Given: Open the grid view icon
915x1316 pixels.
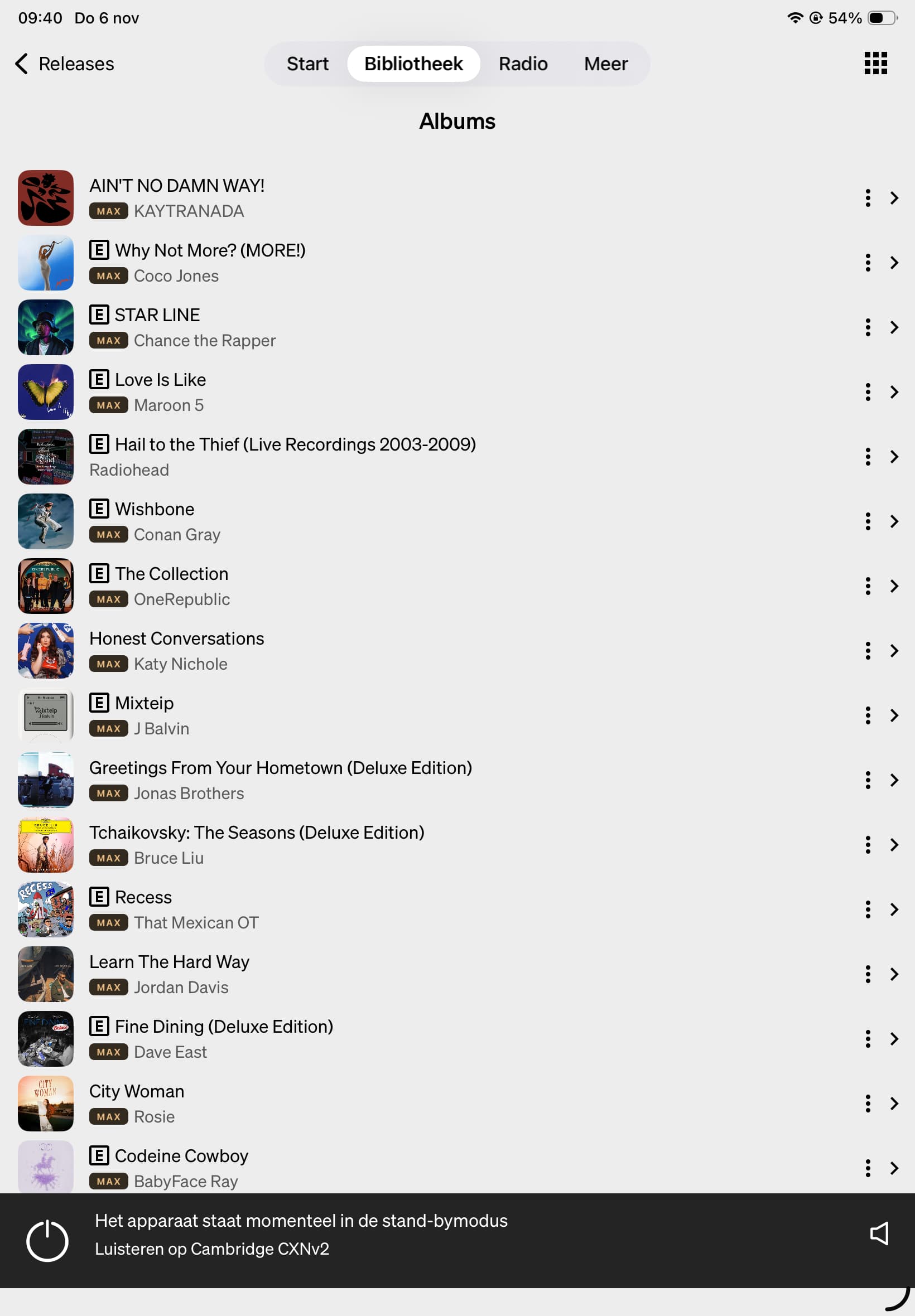Looking at the screenshot, I should pos(875,63).
